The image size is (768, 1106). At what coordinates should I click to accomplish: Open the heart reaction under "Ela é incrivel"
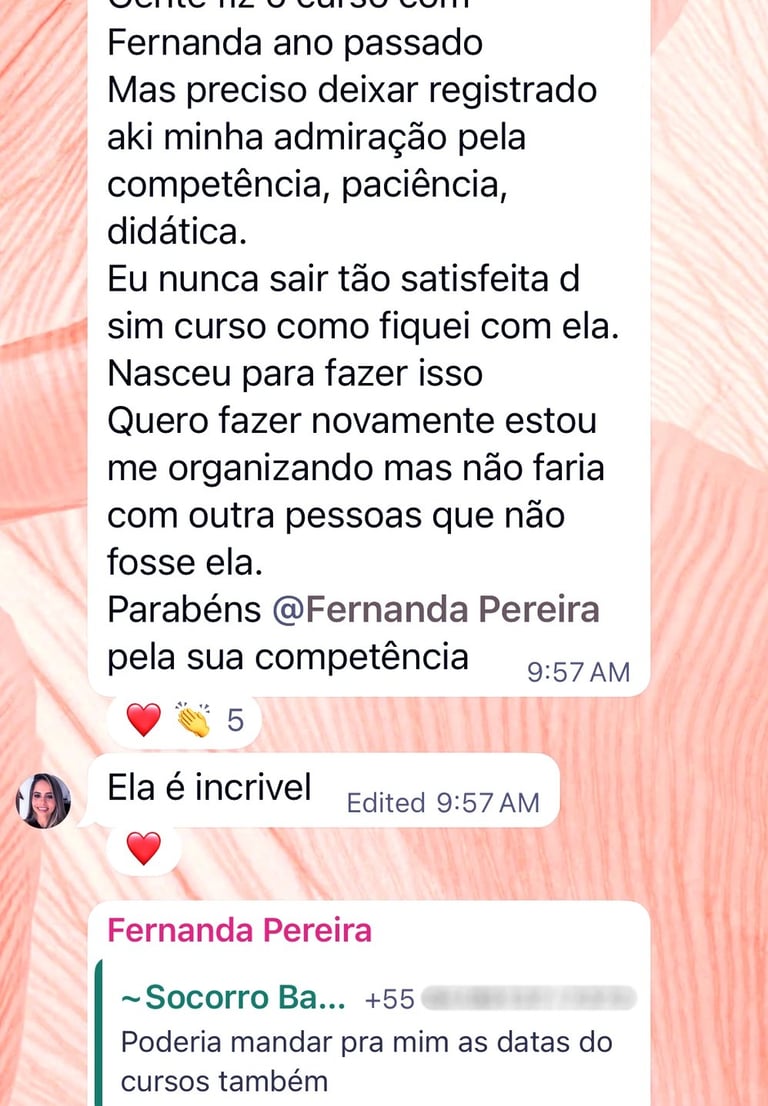(x=144, y=848)
